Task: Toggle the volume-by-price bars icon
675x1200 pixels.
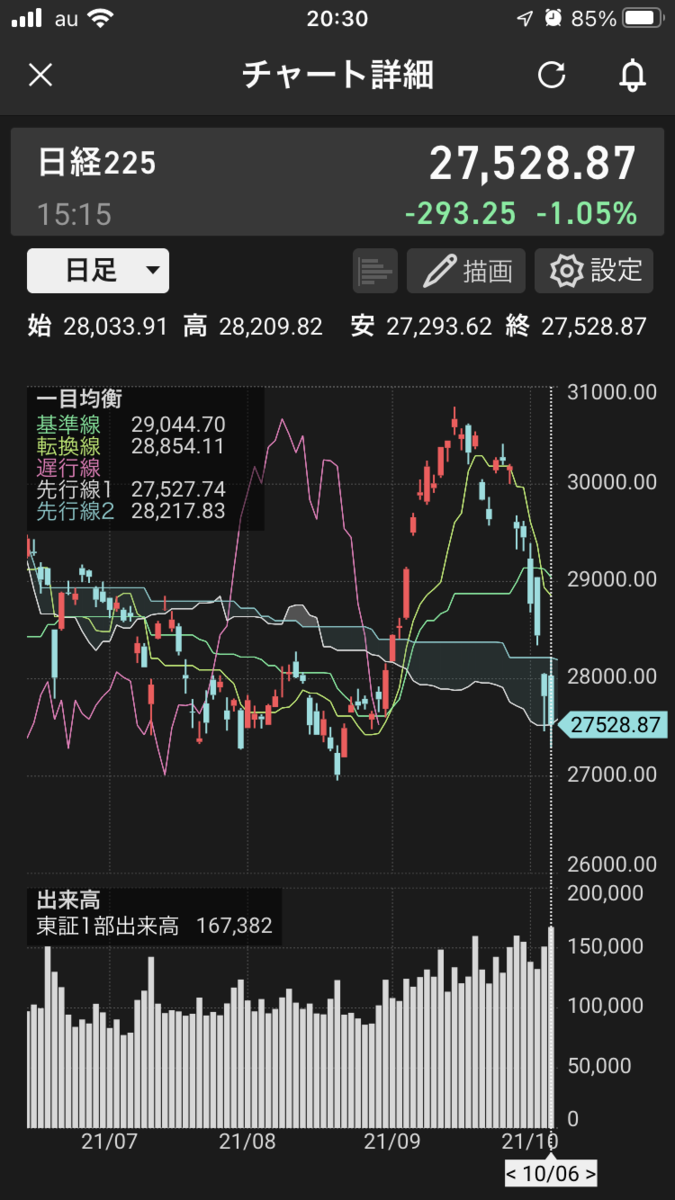Action: 375,270
